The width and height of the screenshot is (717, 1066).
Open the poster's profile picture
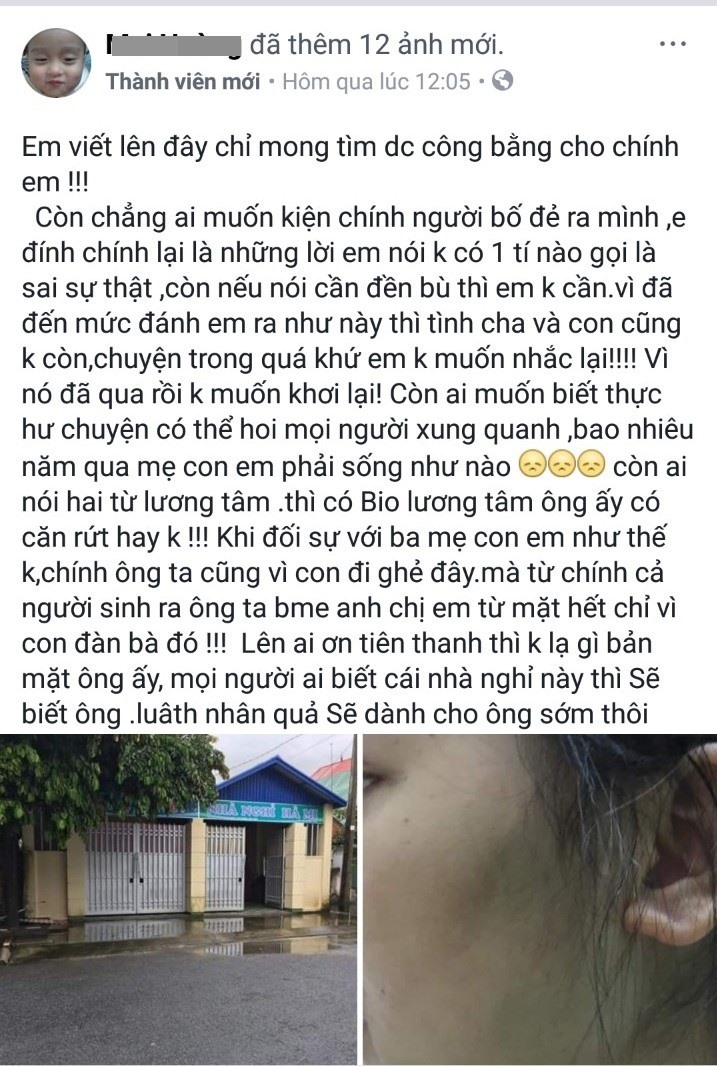coord(58,62)
